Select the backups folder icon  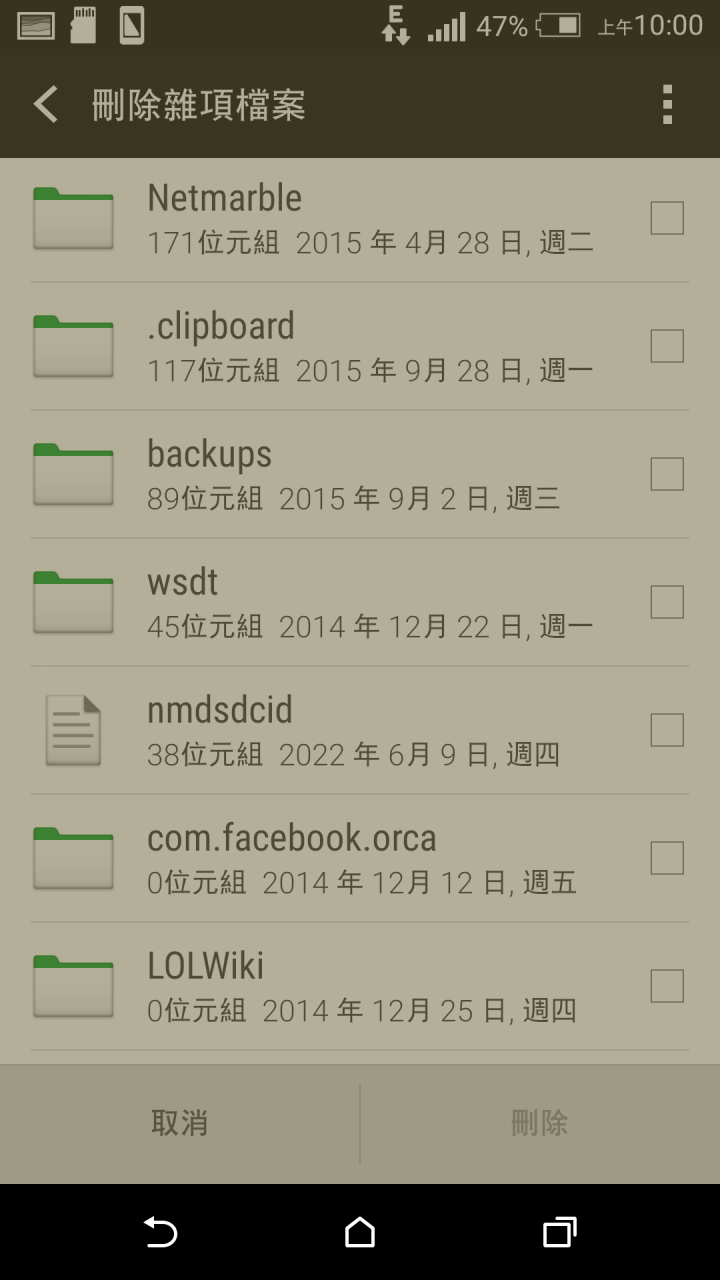[72, 474]
